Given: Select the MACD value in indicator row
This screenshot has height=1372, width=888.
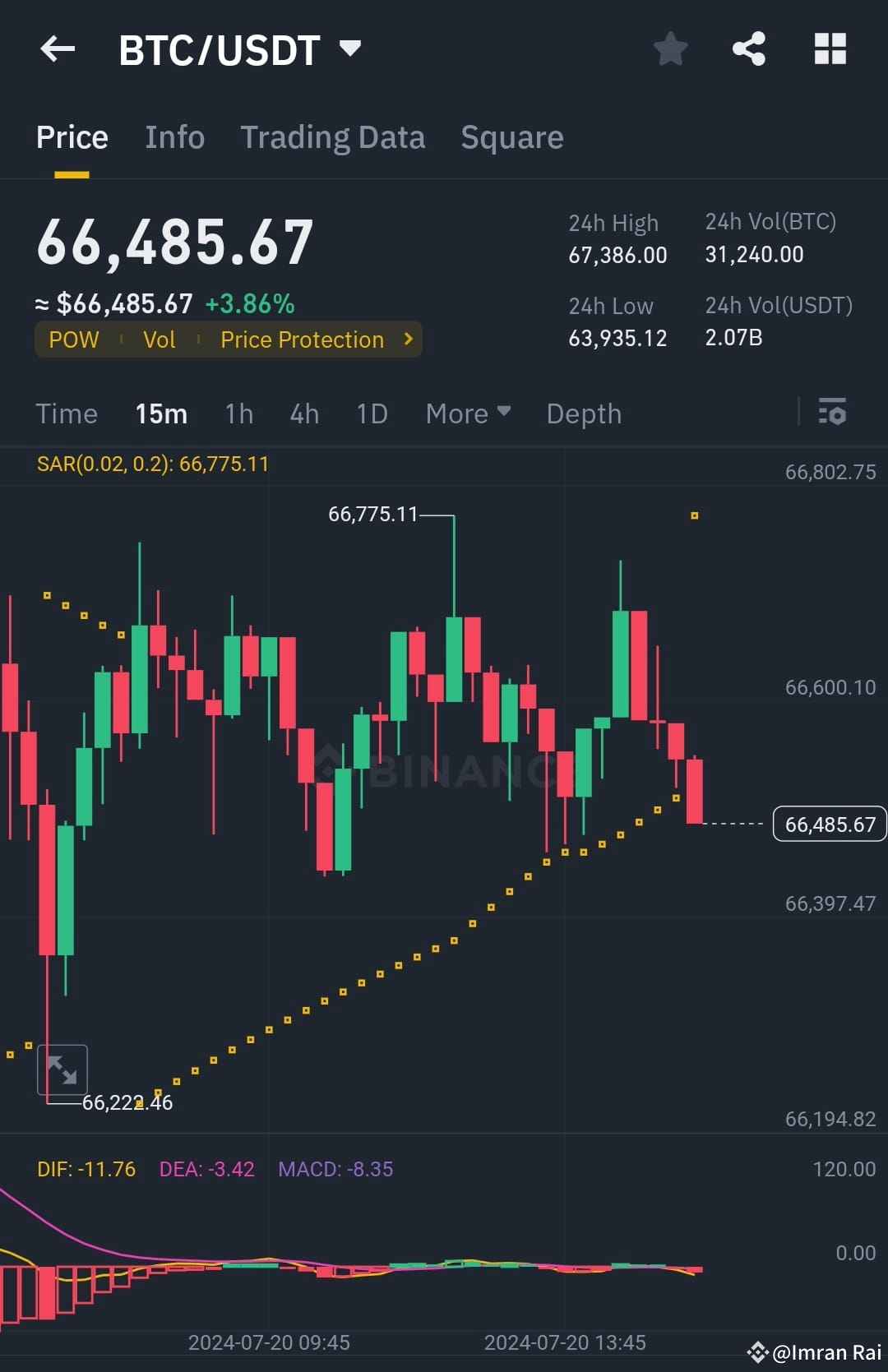Looking at the screenshot, I should point(335,1168).
